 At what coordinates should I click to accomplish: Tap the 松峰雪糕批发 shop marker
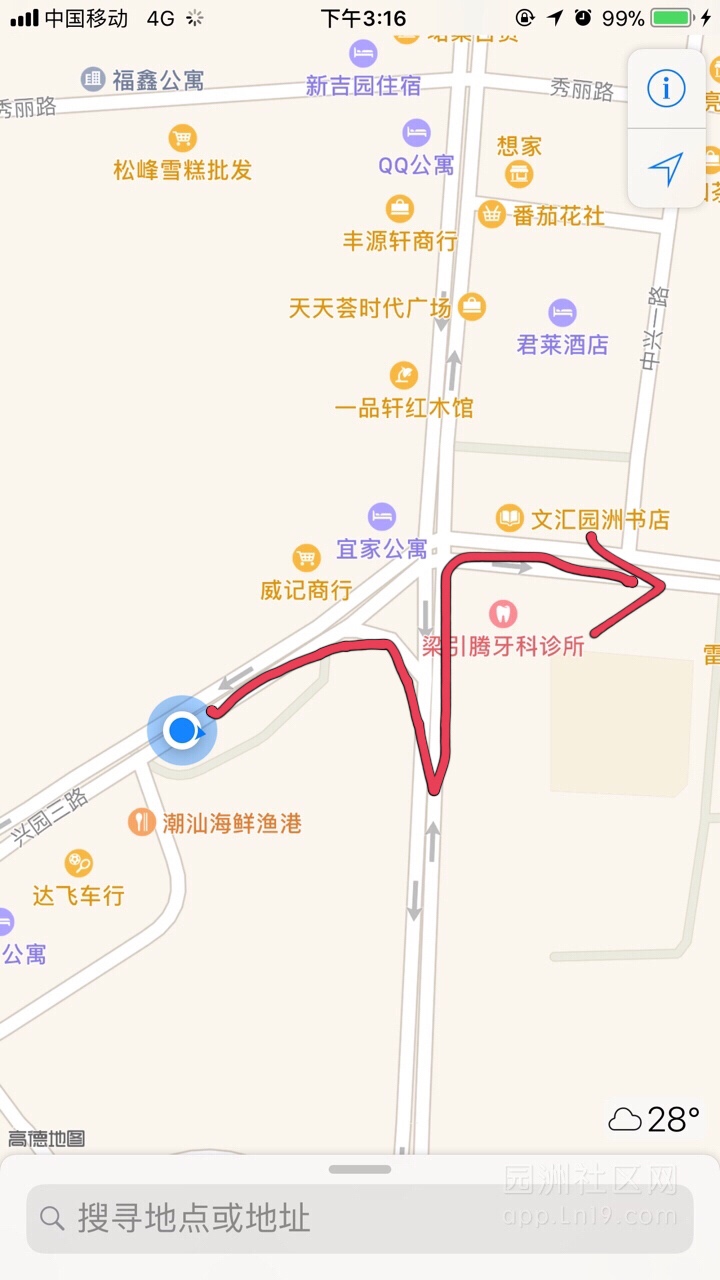pyautogui.click(x=182, y=138)
